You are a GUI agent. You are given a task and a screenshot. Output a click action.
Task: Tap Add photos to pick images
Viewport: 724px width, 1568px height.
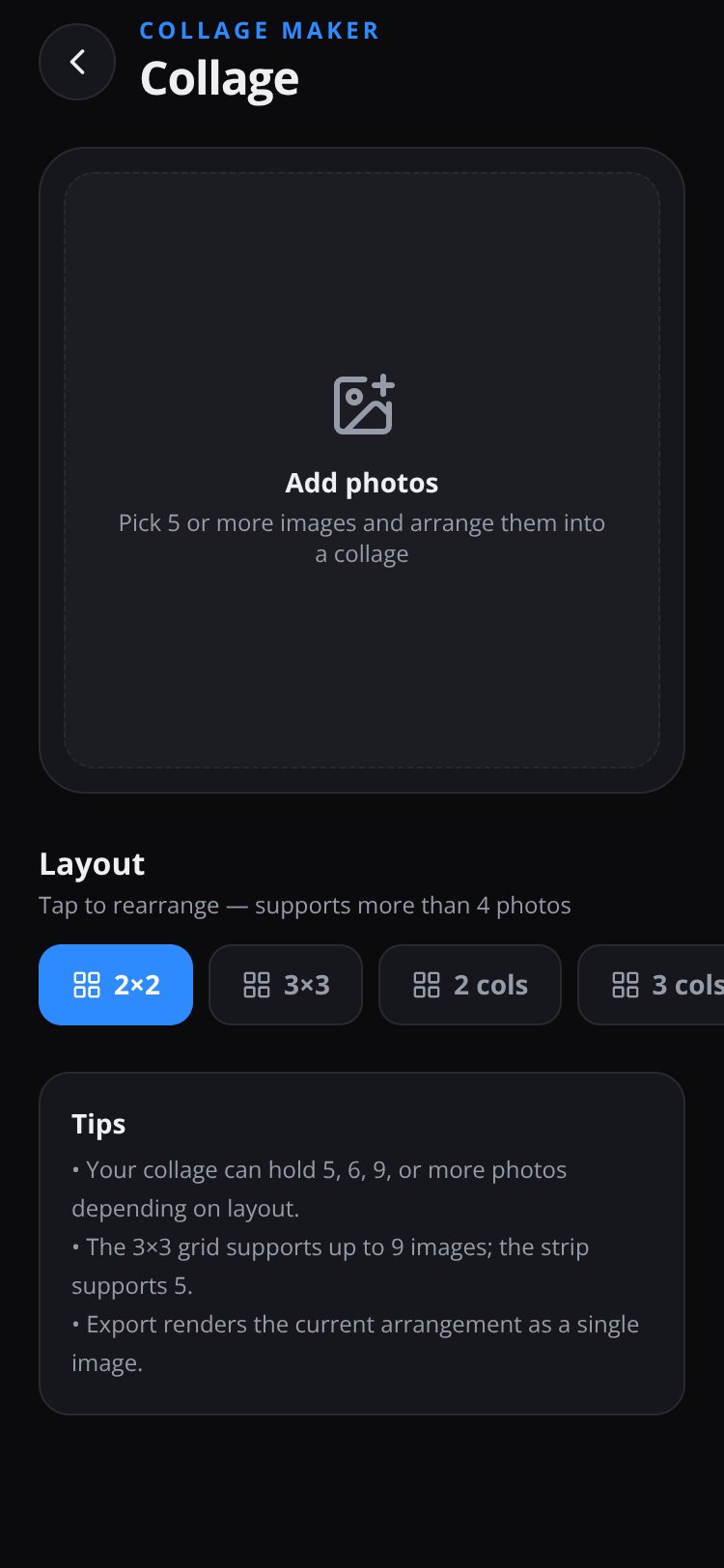click(362, 470)
